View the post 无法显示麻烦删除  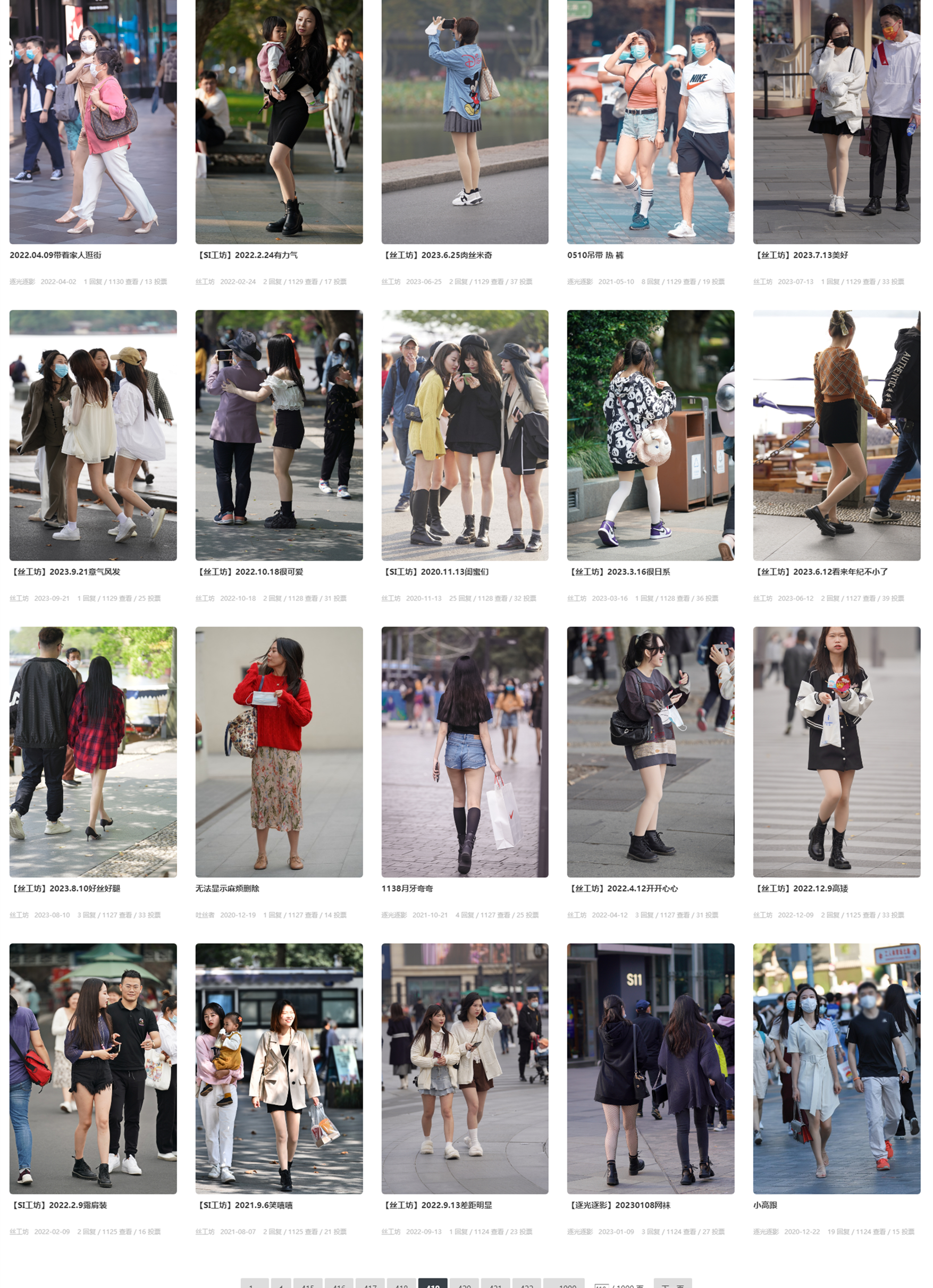(226, 889)
